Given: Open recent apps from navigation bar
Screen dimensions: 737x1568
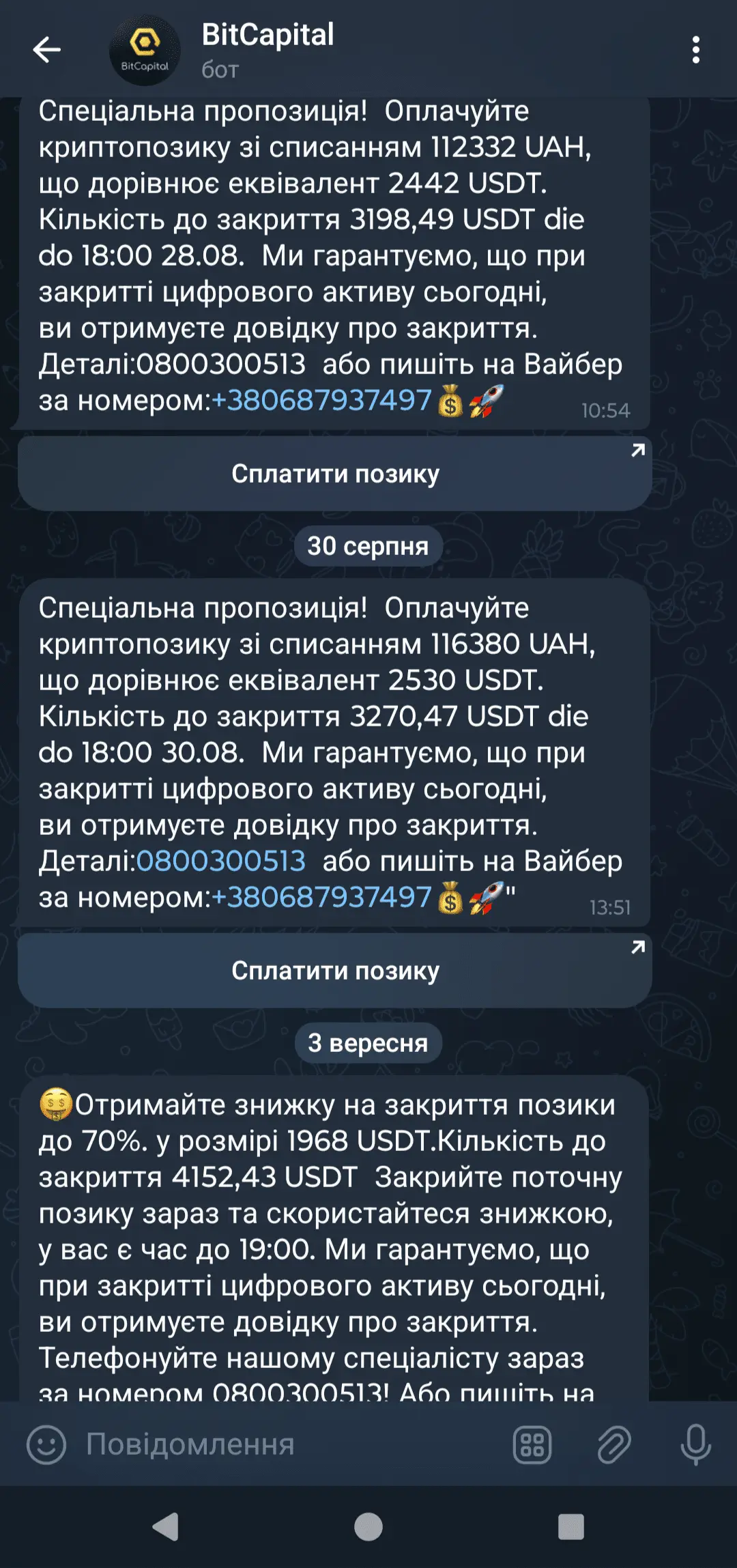Looking at the screenshot, I should (570, 1527).
